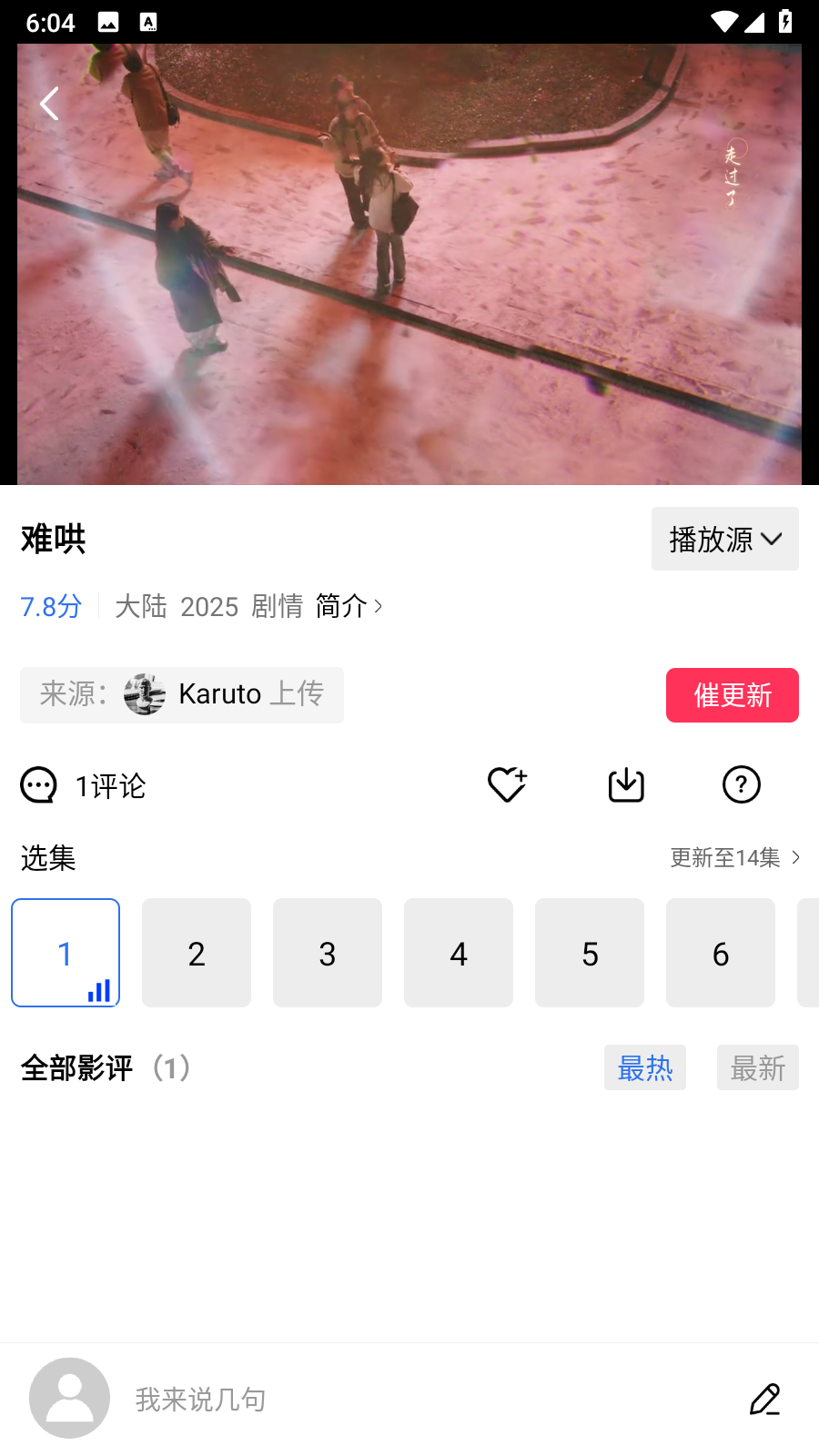
Task: Tap the 我来说几句 comment field
Action: [x=364, y=1399]
